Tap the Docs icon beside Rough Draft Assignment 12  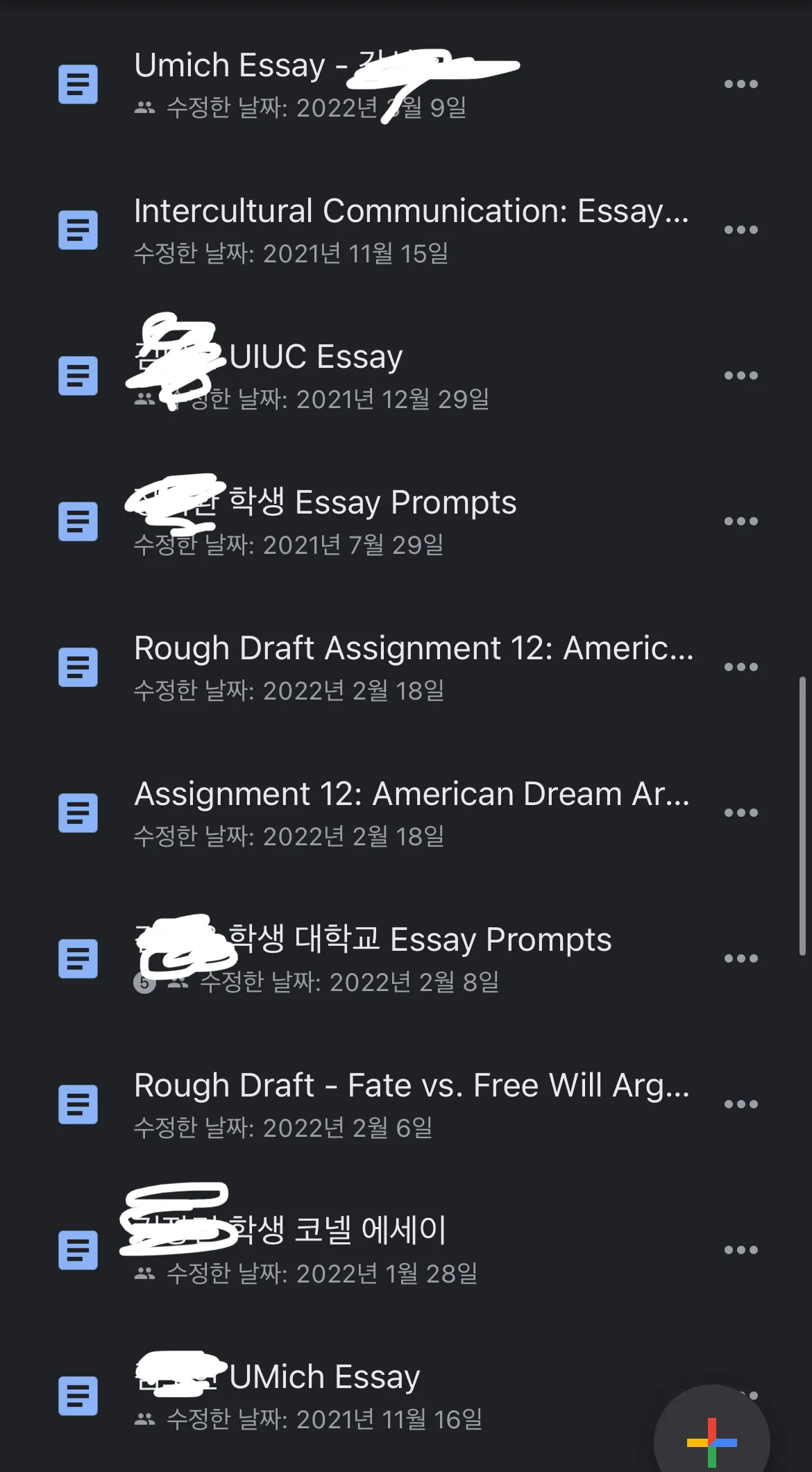pos(78,668)
